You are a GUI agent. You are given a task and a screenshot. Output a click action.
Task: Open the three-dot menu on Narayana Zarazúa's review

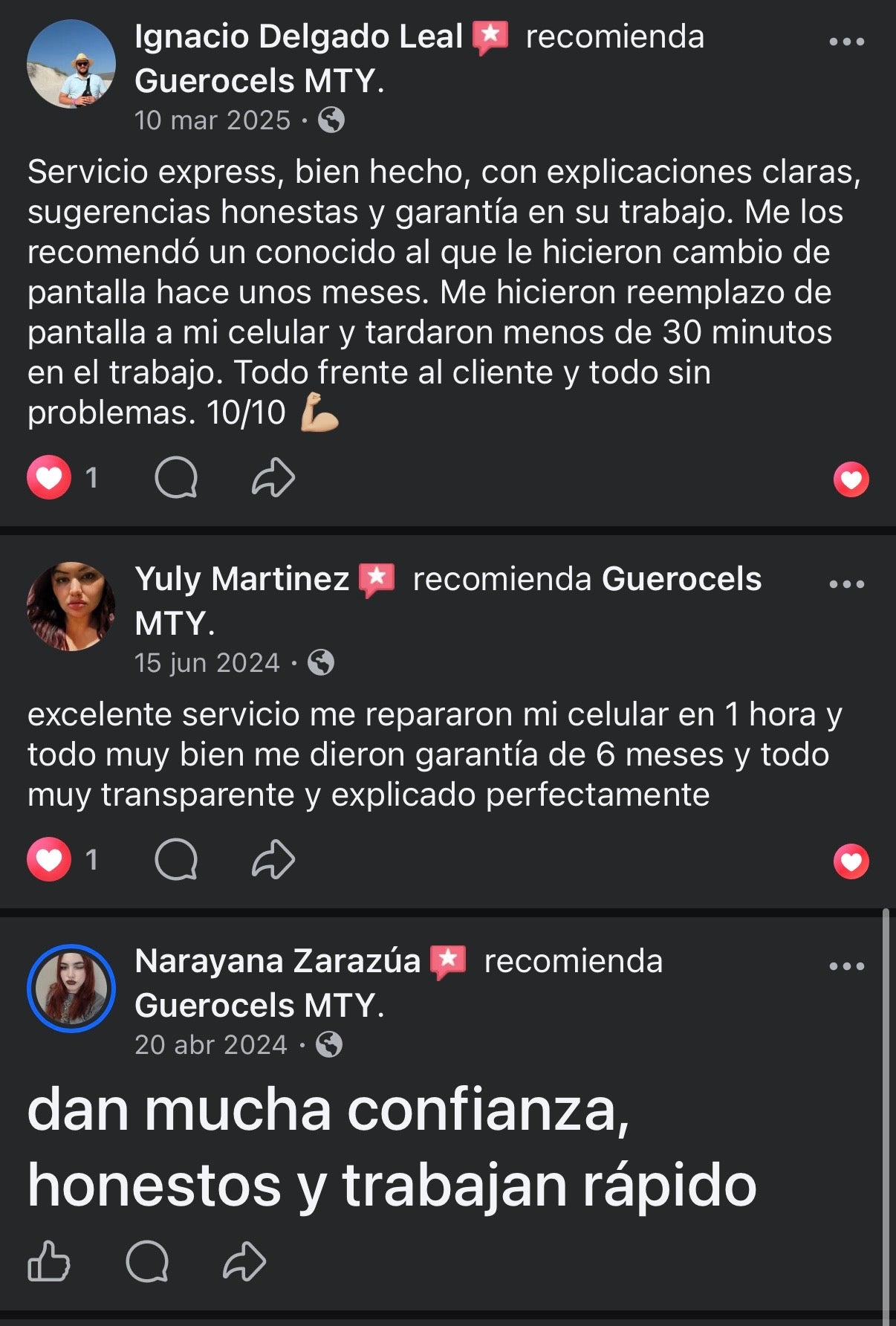point(847,966)
